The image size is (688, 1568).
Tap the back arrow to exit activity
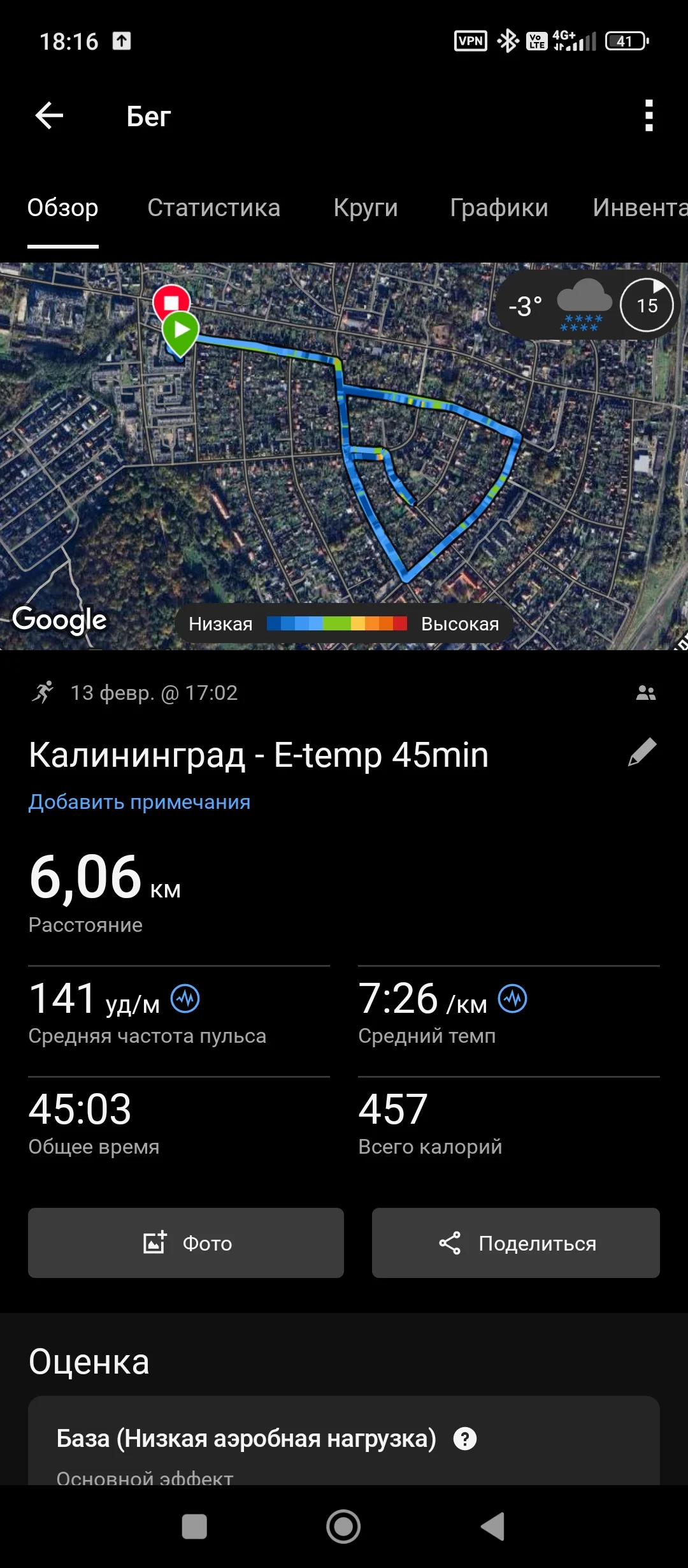click(x=48, y=116)
